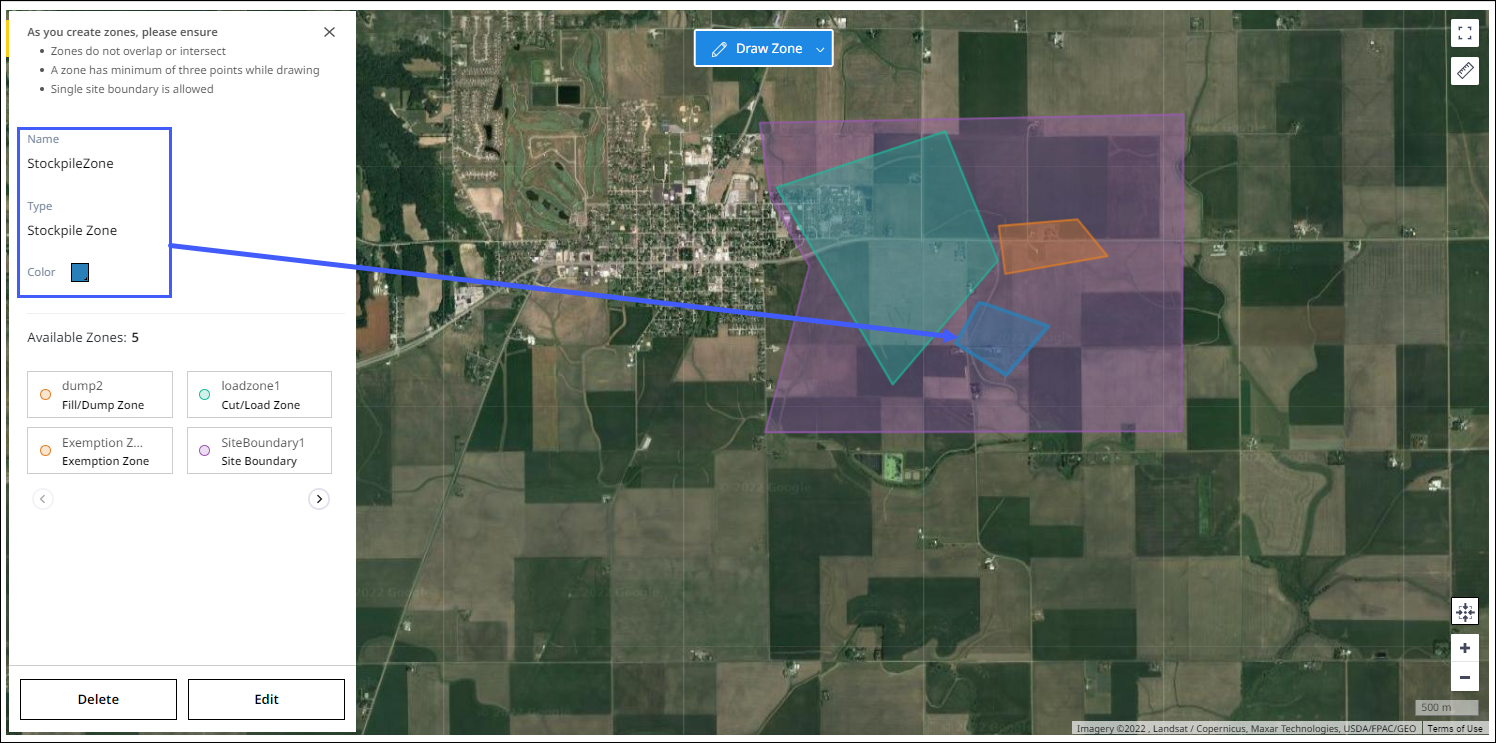Viewport: 1496px width, 743px height.
Task: Go to previous page of available zones
Action: coord(43,499)
